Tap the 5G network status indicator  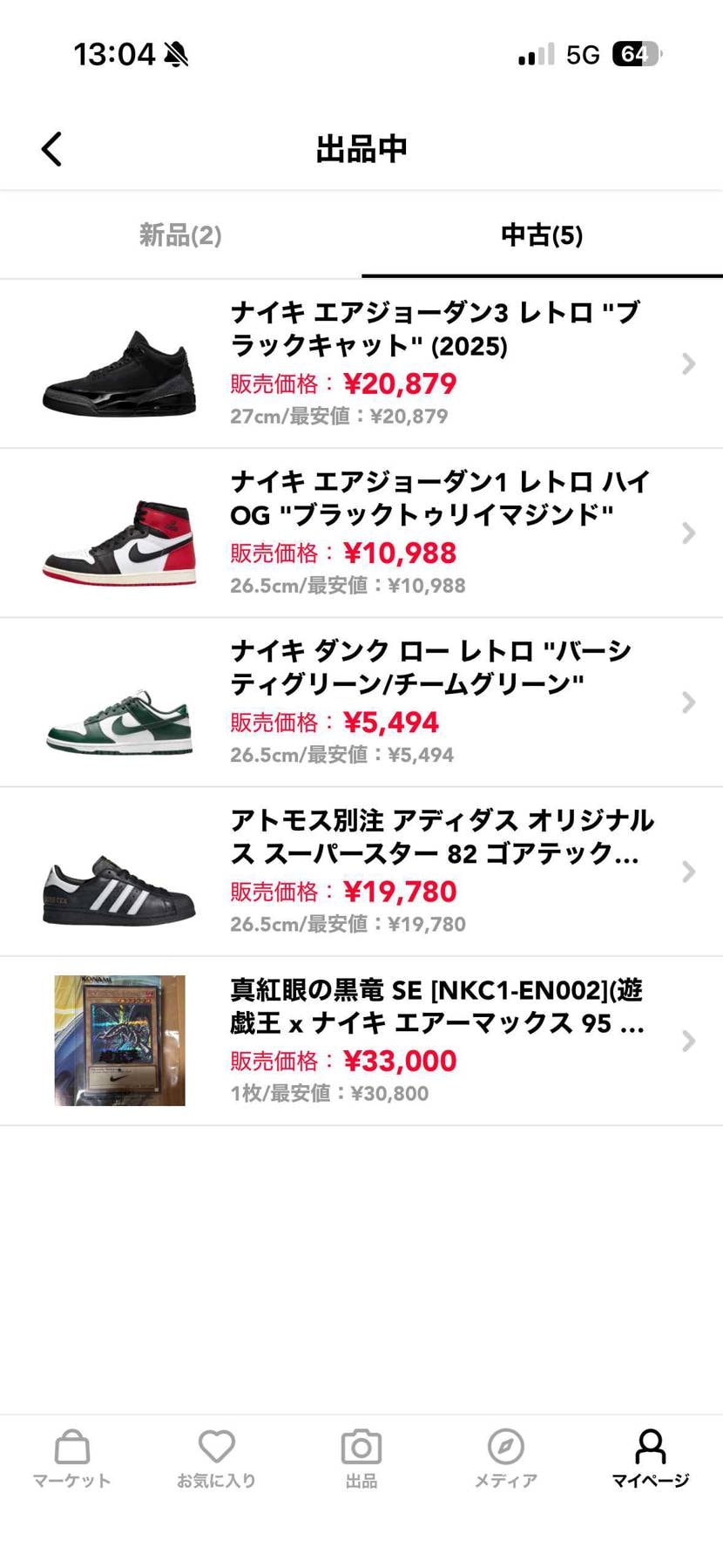[580, 54]
